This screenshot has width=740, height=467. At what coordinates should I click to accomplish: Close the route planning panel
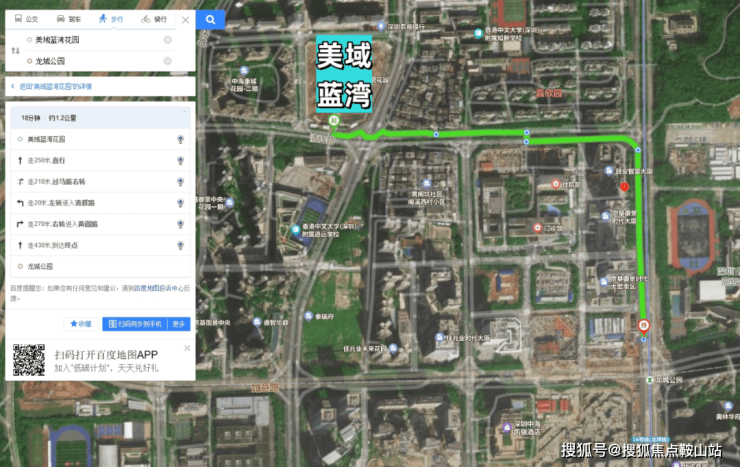[185, 19]
